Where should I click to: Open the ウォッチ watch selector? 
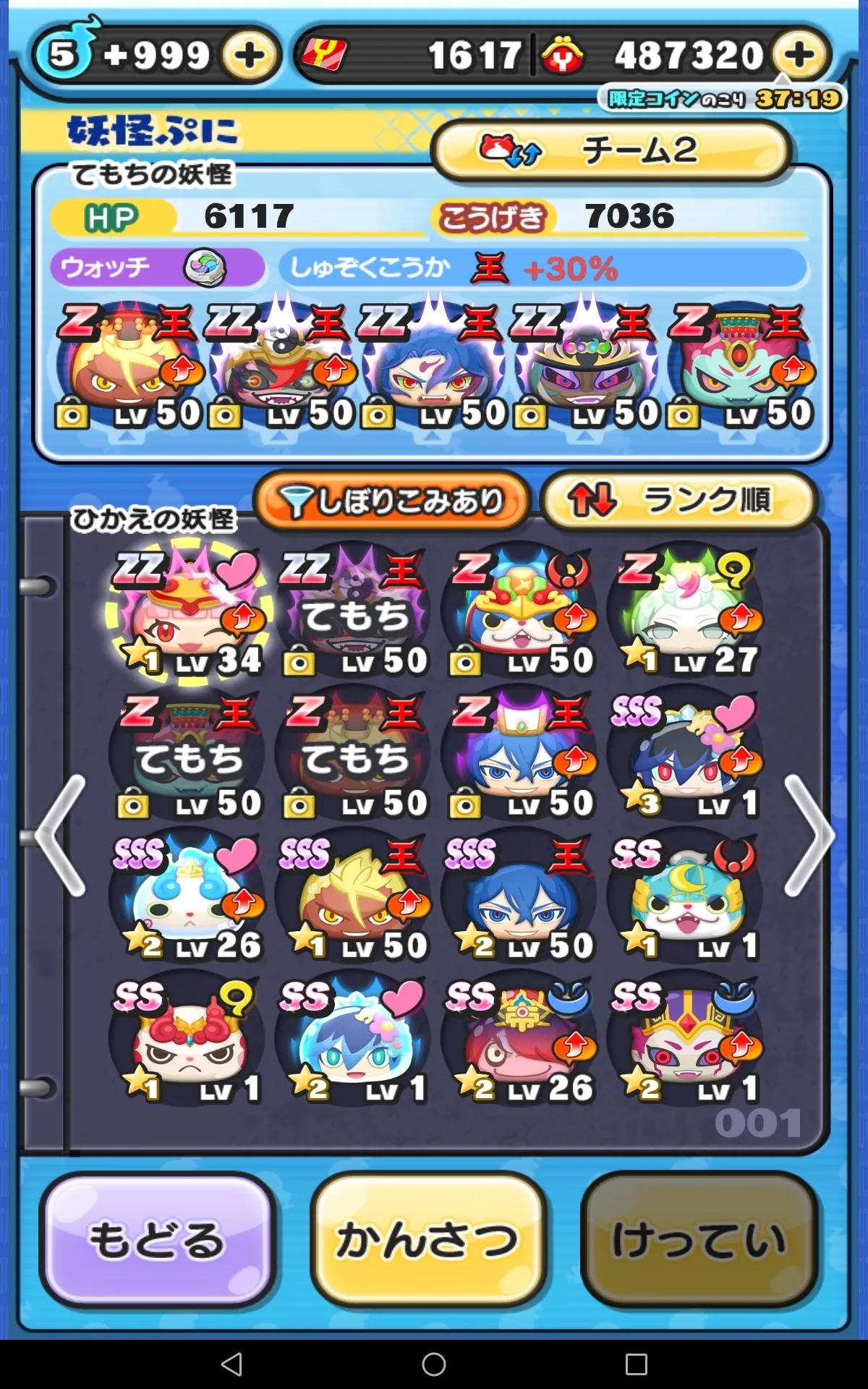coord(158,268)
